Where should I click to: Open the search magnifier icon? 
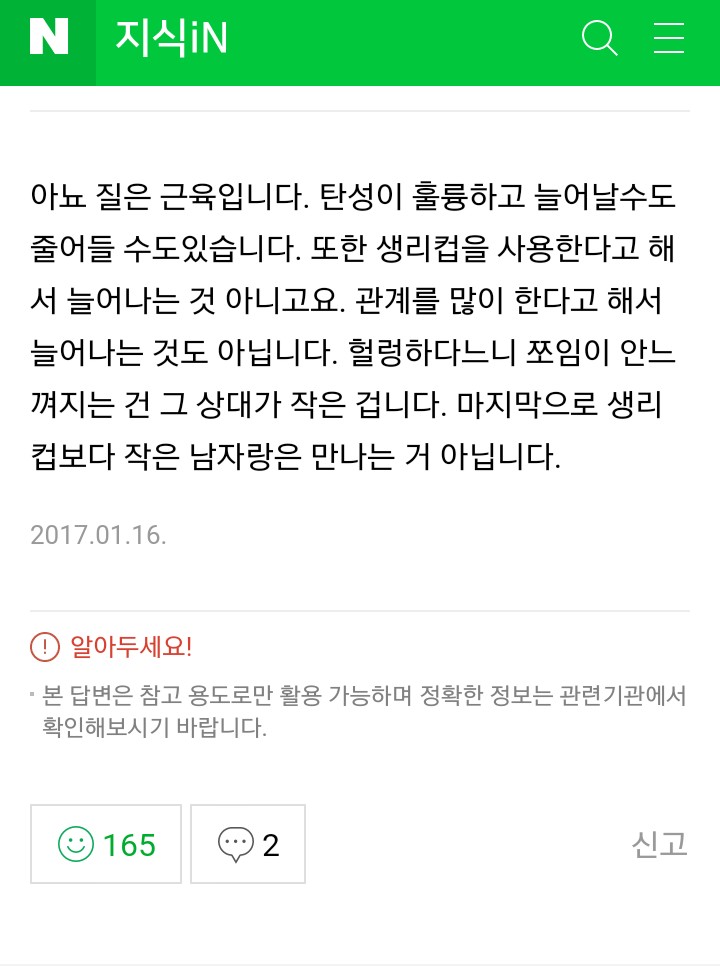[x=599, y=40]
